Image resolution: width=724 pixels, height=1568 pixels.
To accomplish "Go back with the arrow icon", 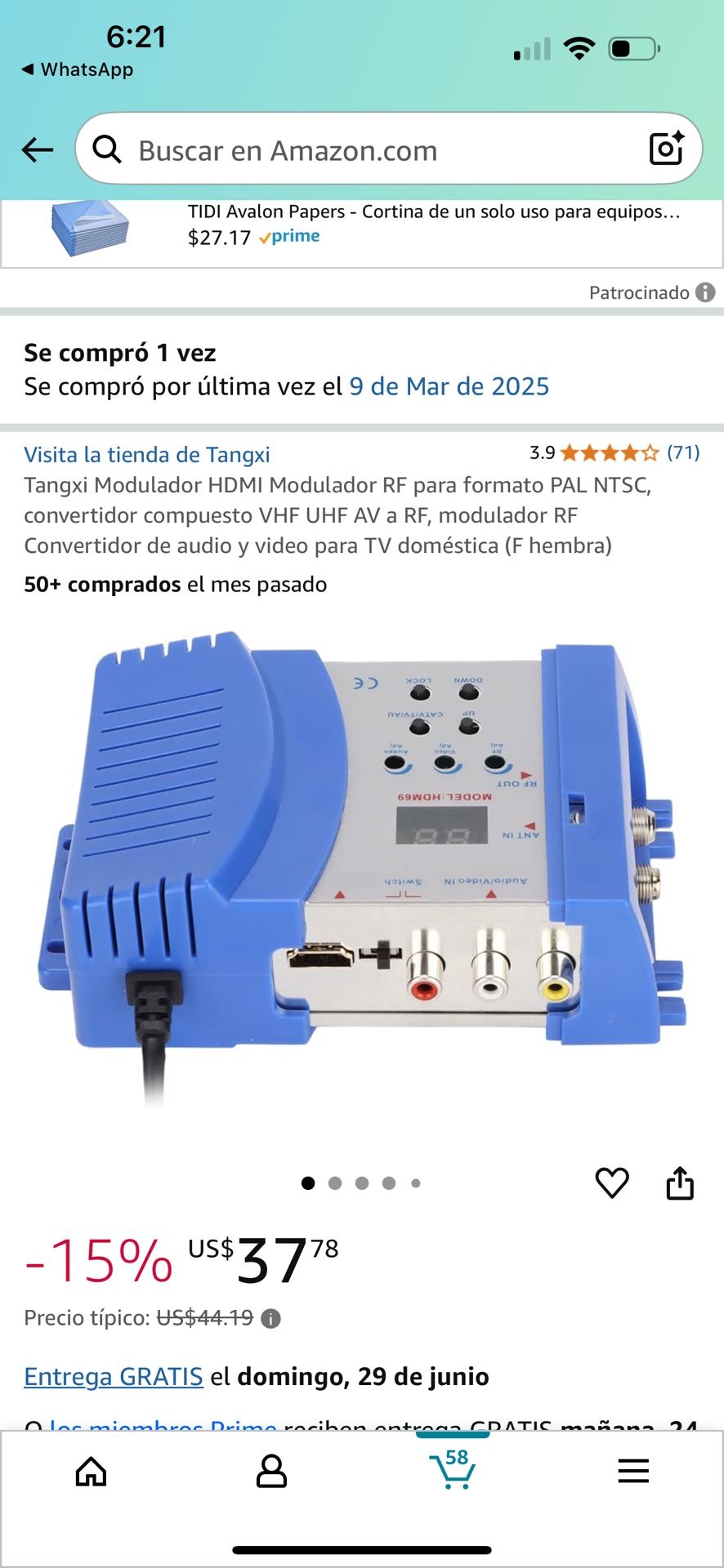I will point(38,149).
